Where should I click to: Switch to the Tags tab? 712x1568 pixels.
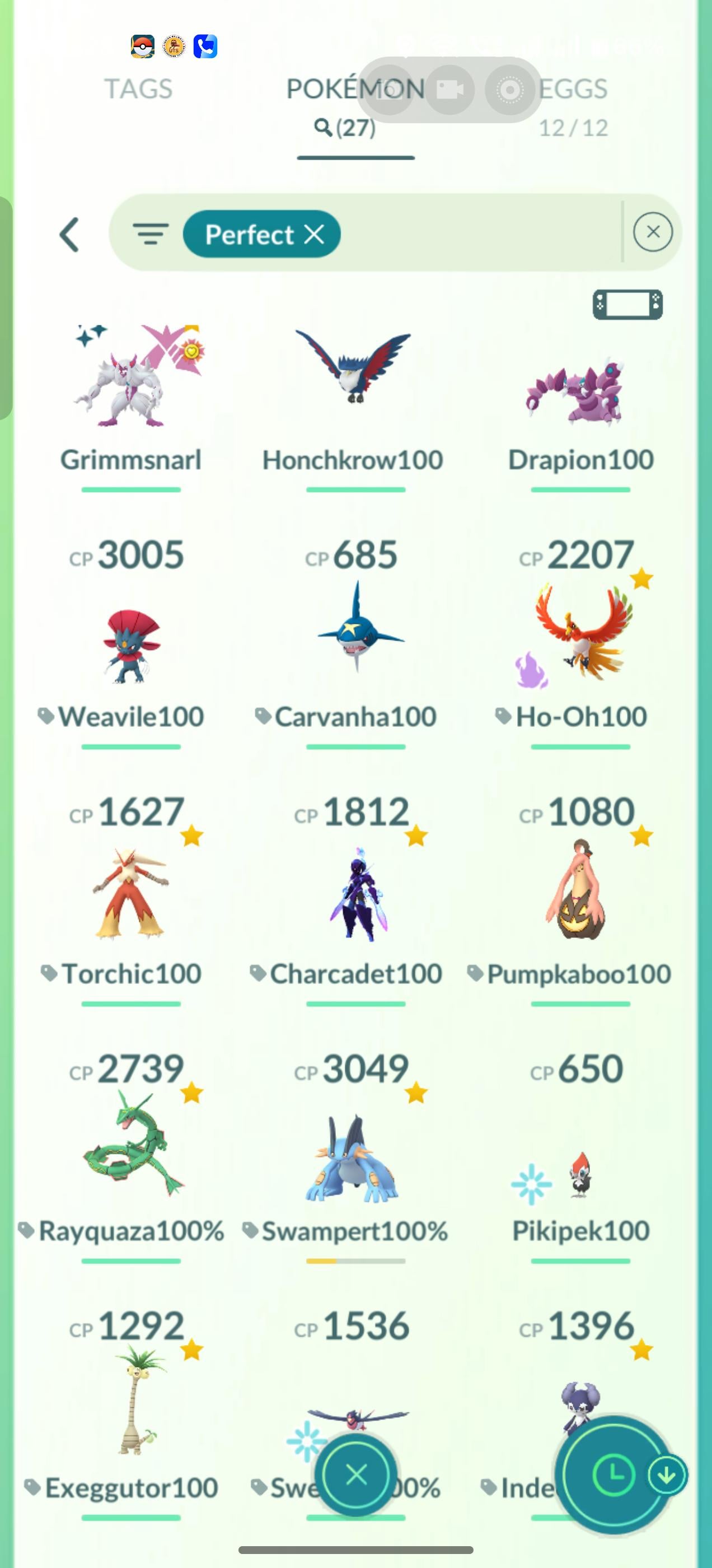point(138,90)
